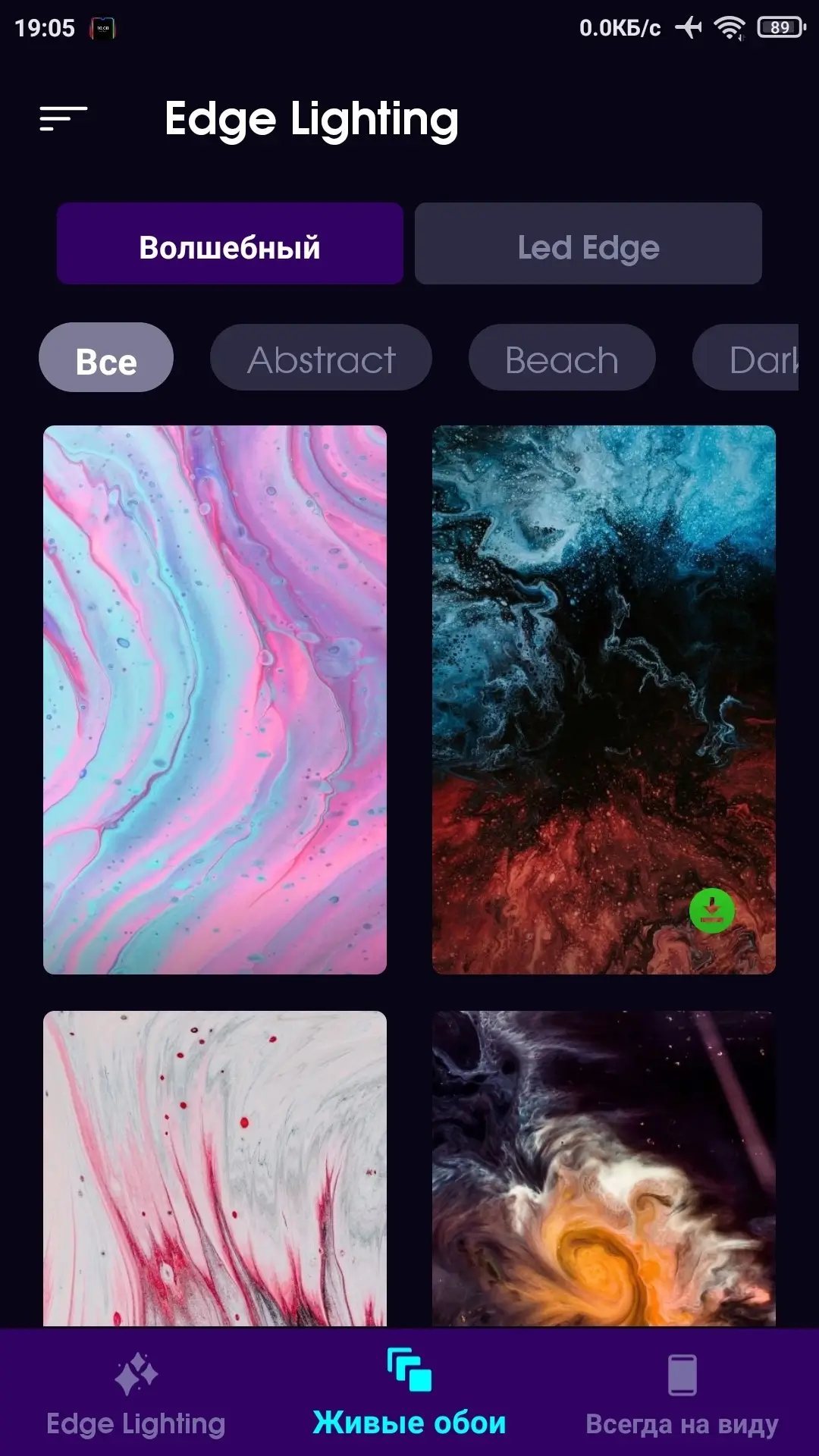The image size is (819, 1456).
Task: Open the blue and red dark wallpaper
Action: click(x=604, y=699)
